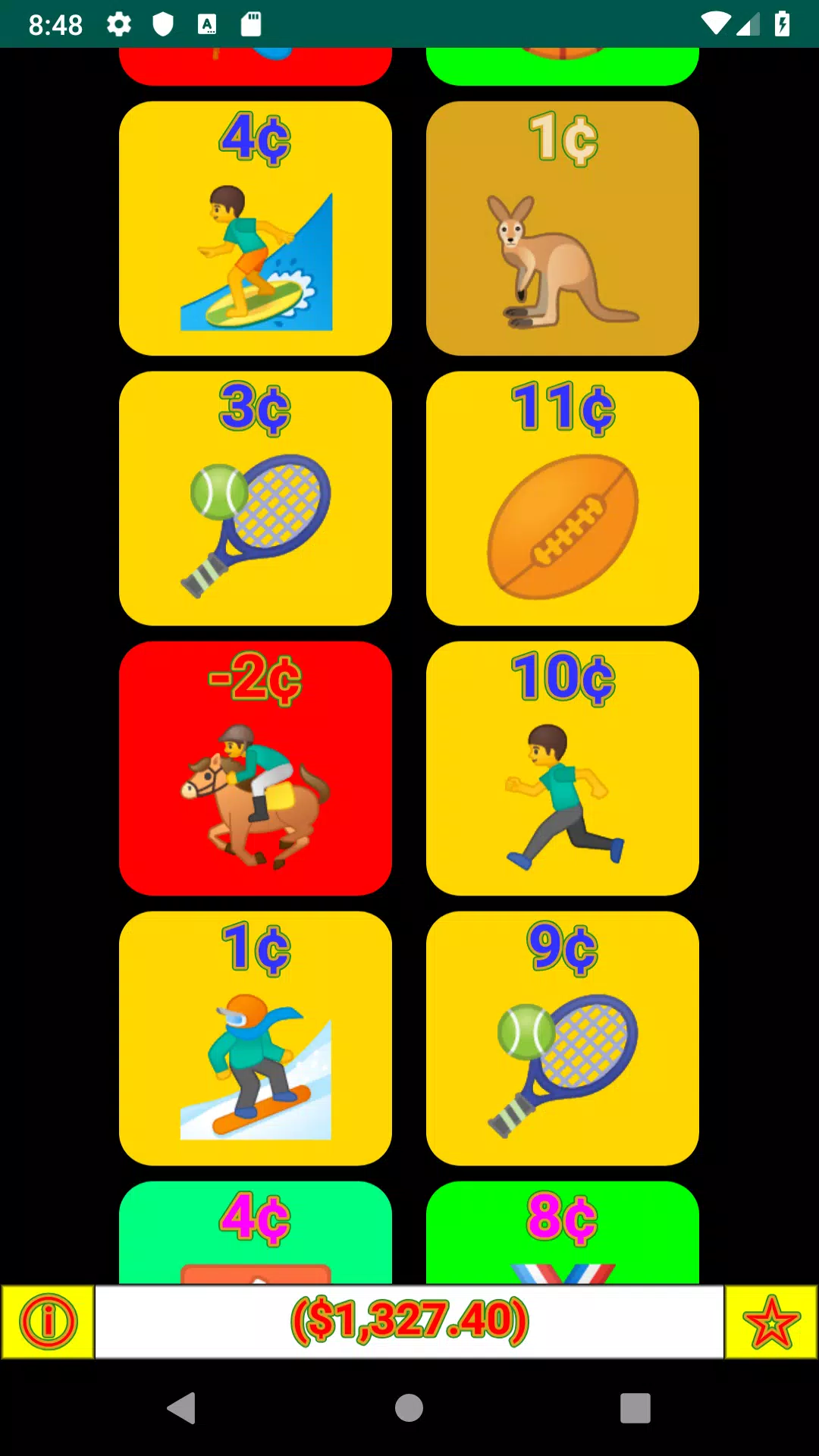This screenshot has width=819, height=1456.
Task: Tap the -2¢ horse racing tile
Action: 256,768
